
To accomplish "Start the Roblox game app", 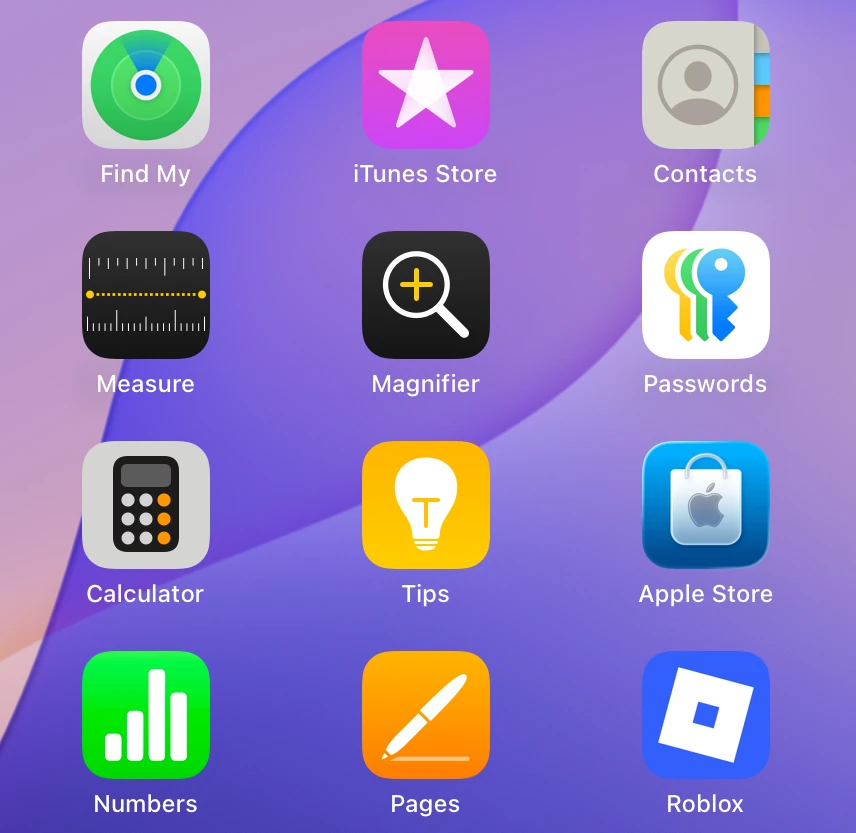I will (x=706, y=715).
